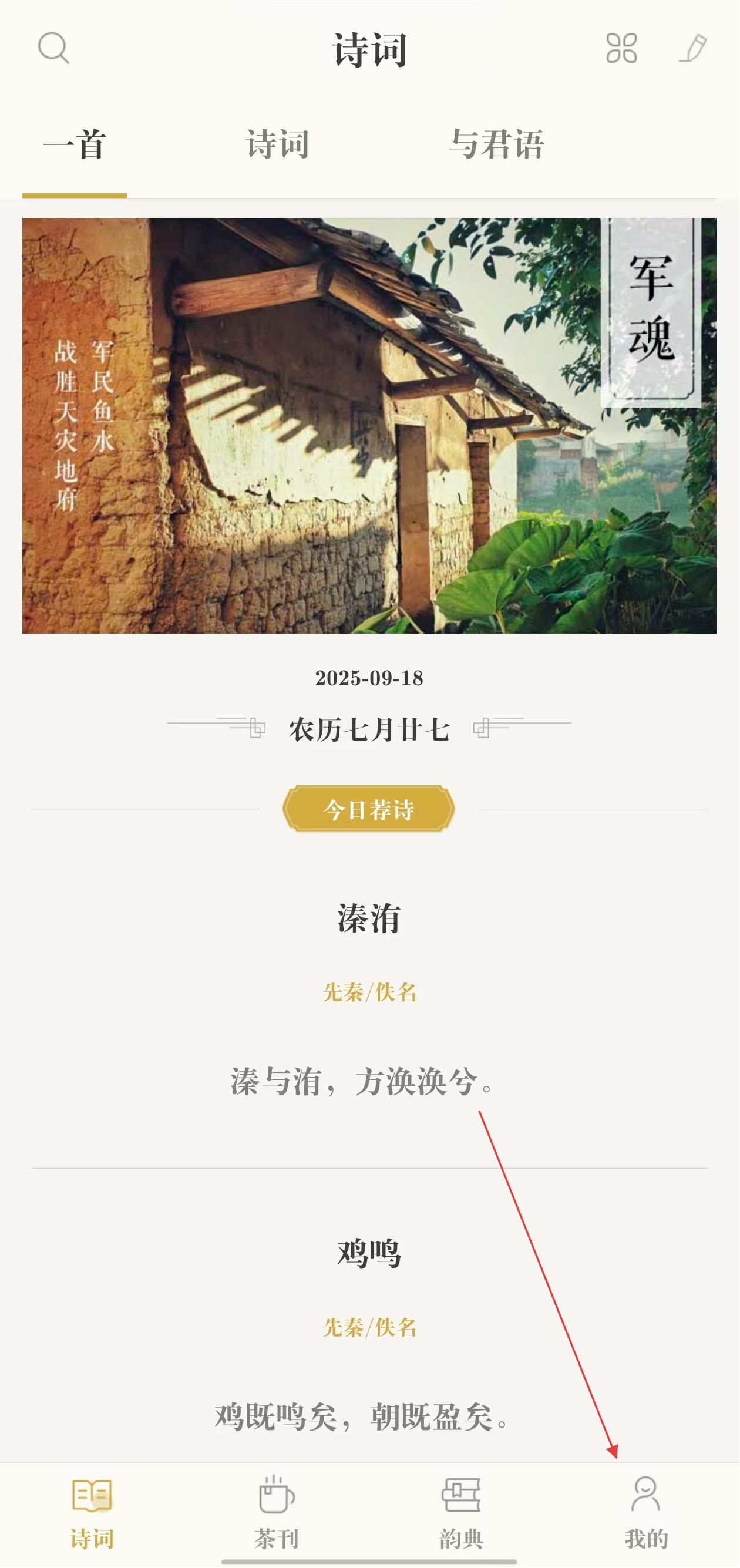Select 诗词 in the bottom navigation
The height and width of the screenshot is (1568, 740).
click(x=92, y=1512)
